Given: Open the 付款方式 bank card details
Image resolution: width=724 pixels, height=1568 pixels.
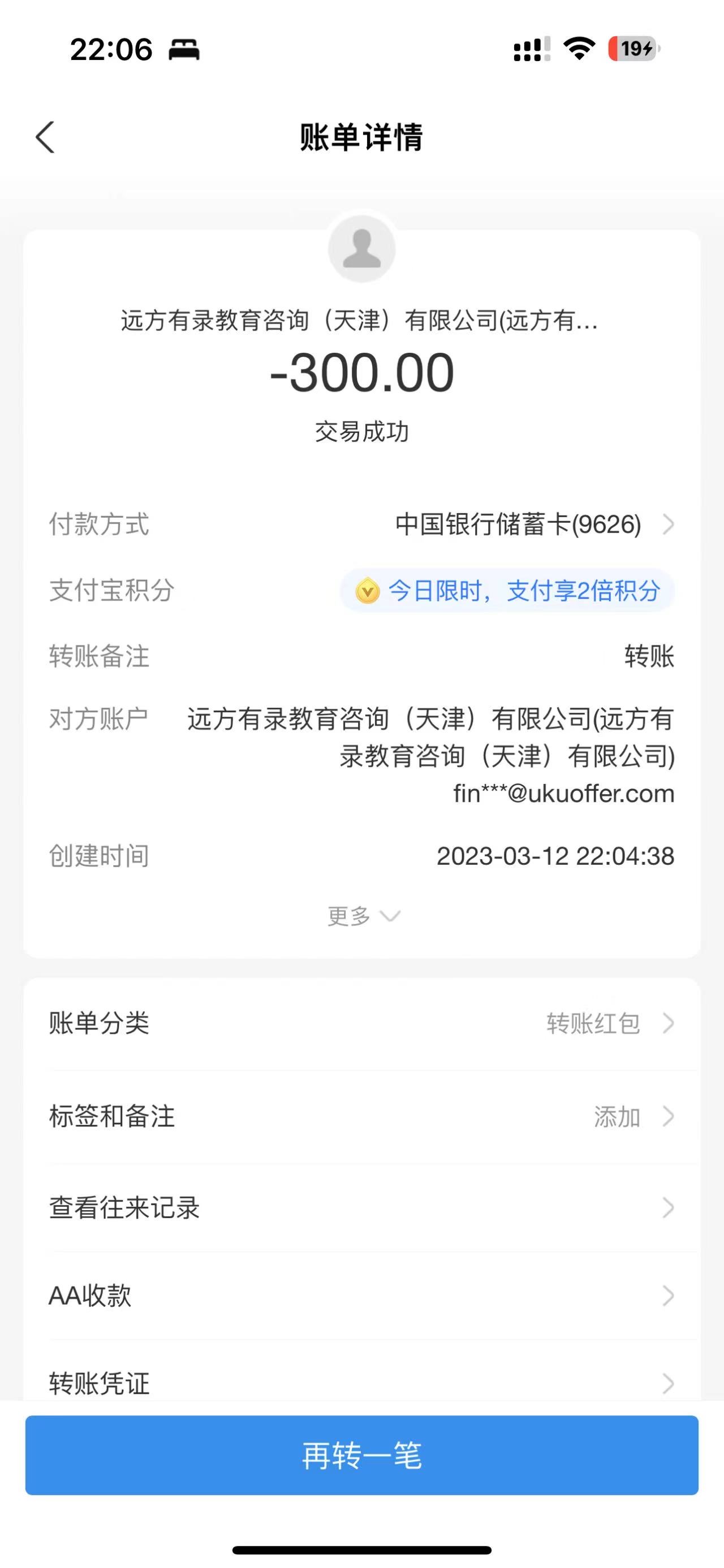Looking at the screenshot, I should click(533, 524).
